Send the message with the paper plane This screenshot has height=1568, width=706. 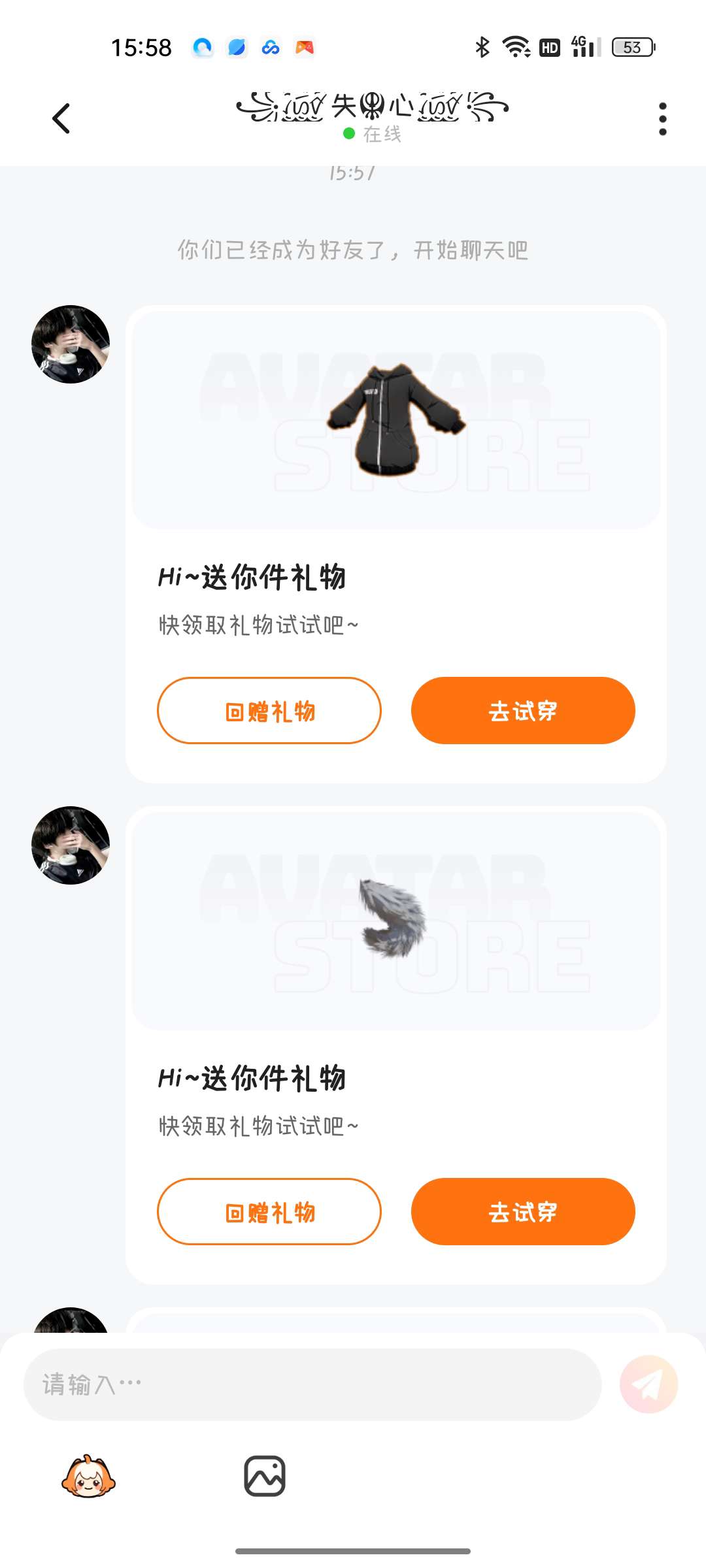tap(648, 1384)
